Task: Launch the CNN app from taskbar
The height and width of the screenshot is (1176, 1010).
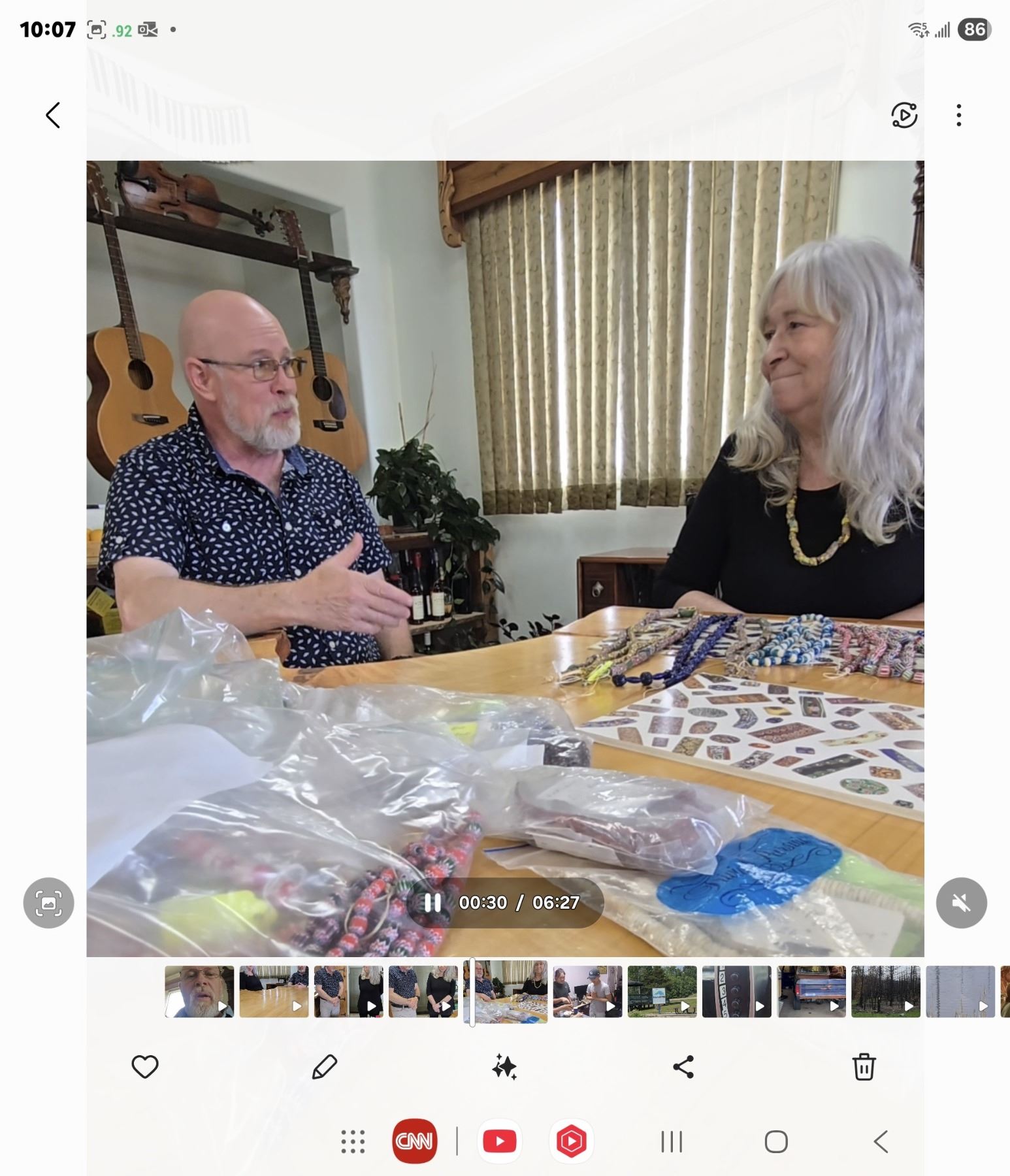Action: pyautogui.click(x=414, y=1141)
